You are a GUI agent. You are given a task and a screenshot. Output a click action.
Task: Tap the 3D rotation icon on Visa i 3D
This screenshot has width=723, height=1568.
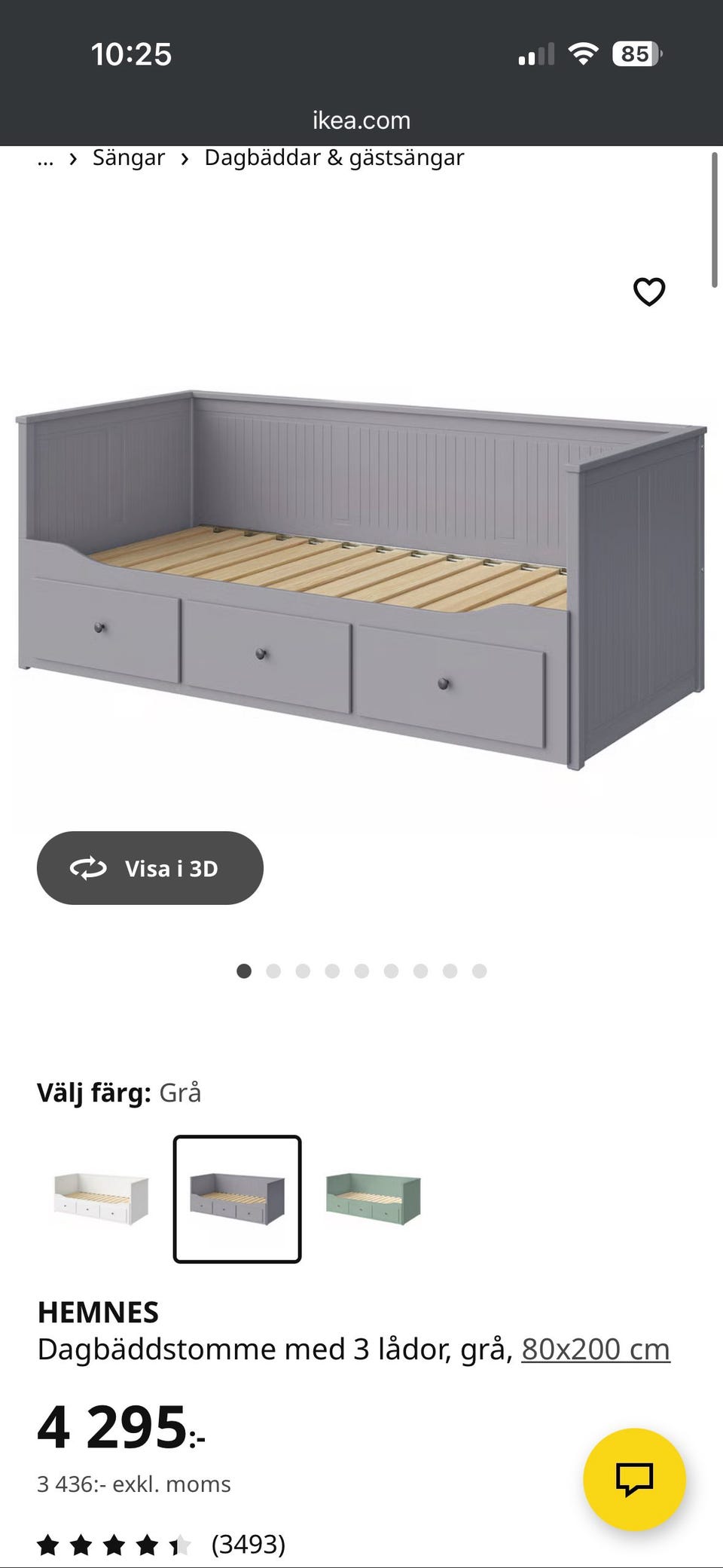coord(87,868)
